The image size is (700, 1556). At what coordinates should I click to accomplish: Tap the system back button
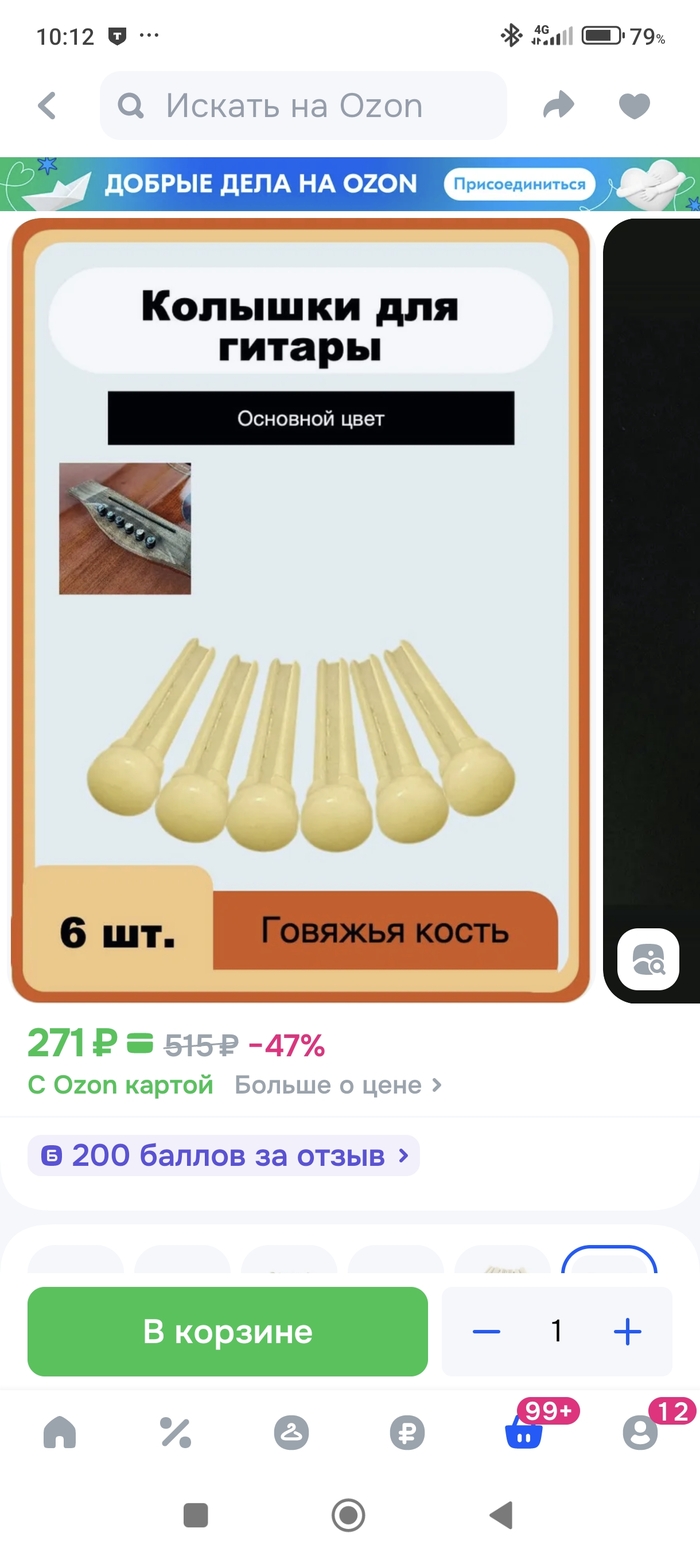coord(501,1515)
